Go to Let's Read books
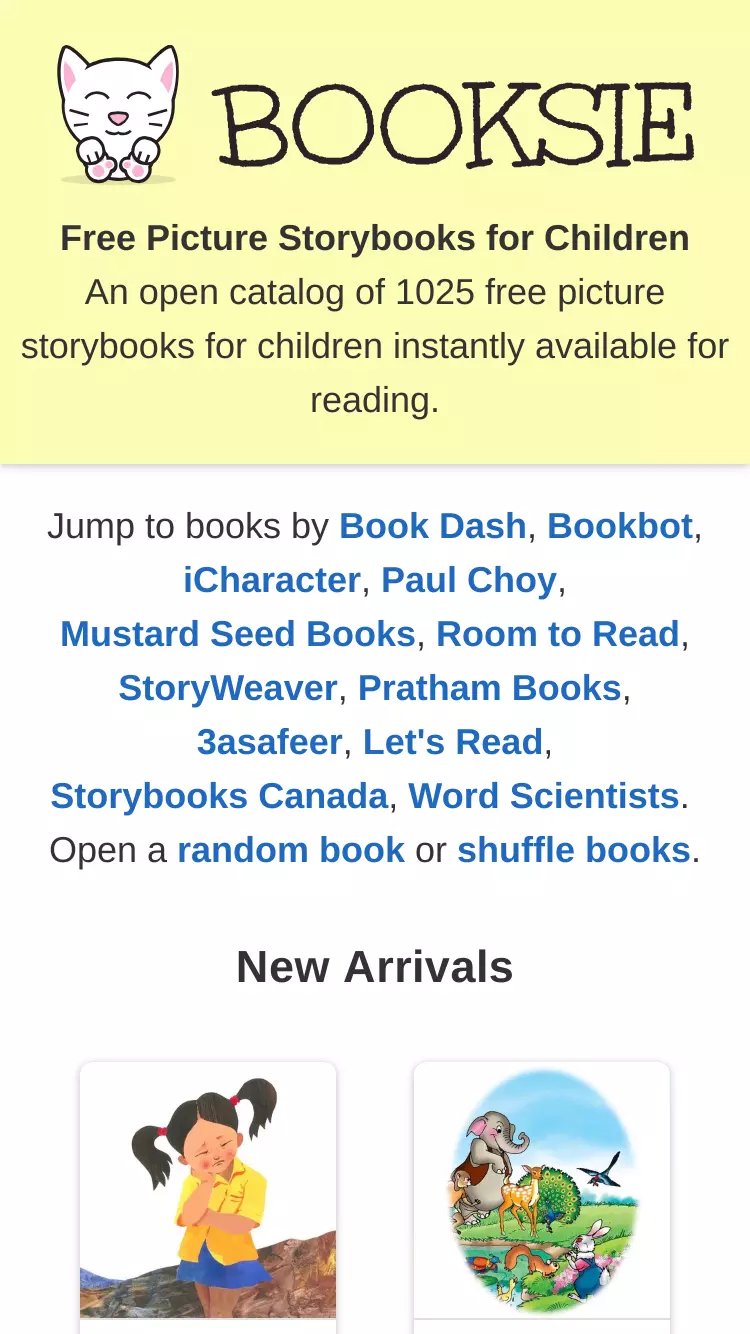 (x=453, y=742)
